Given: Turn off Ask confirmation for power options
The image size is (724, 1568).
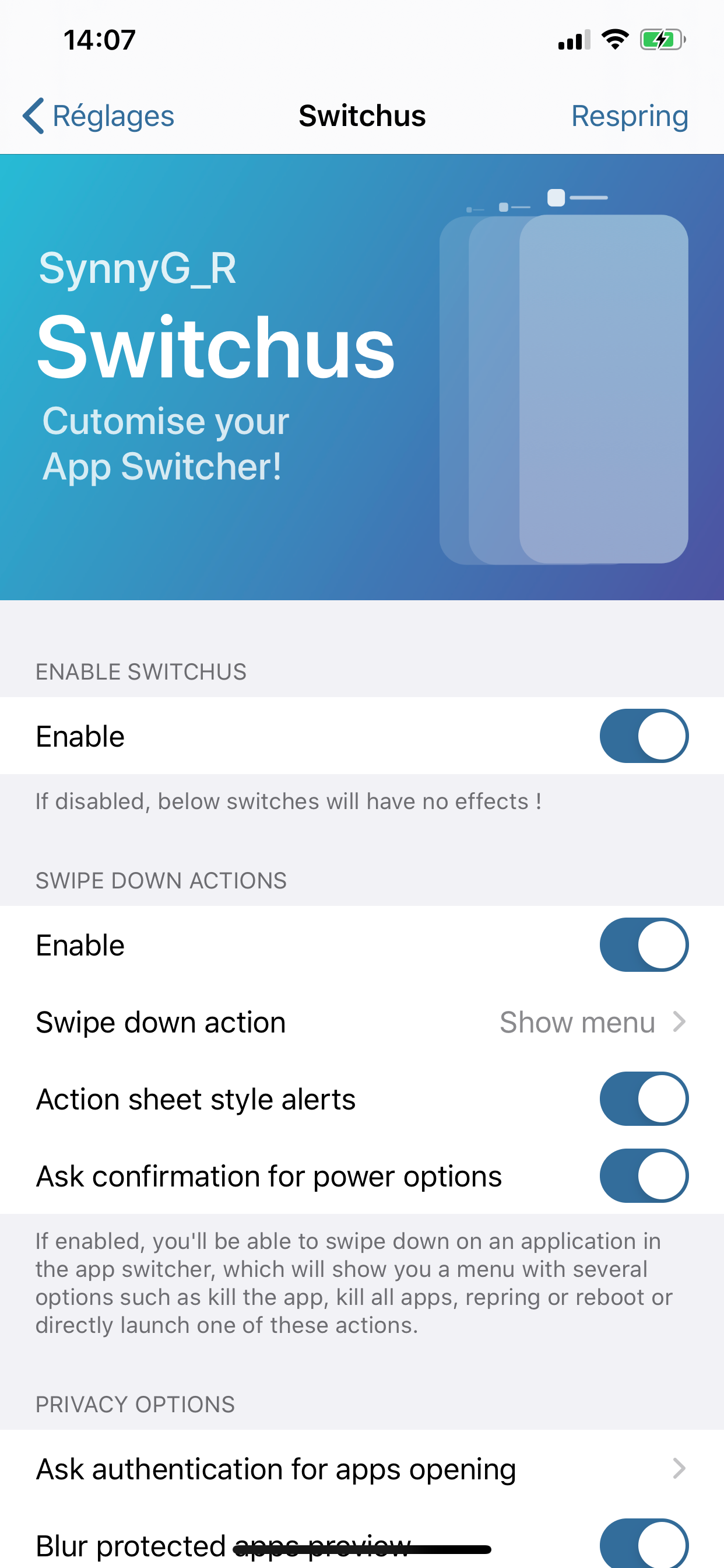Looking at the screenshot, I should click(644, 1175).
